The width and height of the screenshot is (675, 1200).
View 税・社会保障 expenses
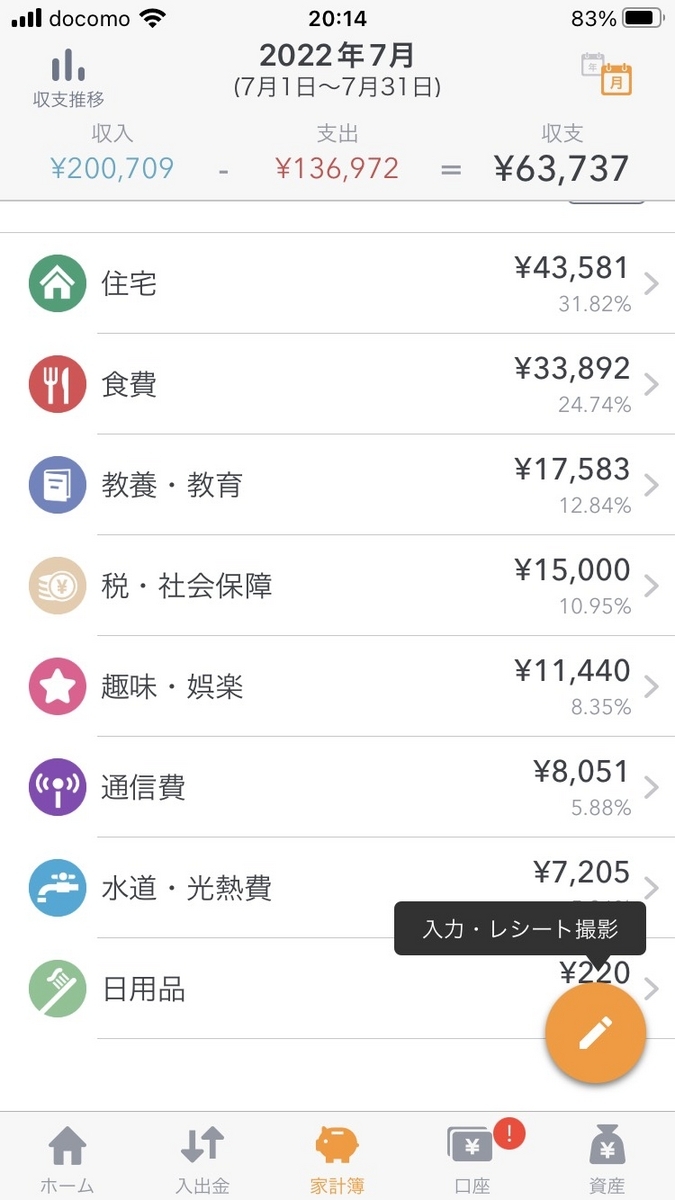point(337,586)
